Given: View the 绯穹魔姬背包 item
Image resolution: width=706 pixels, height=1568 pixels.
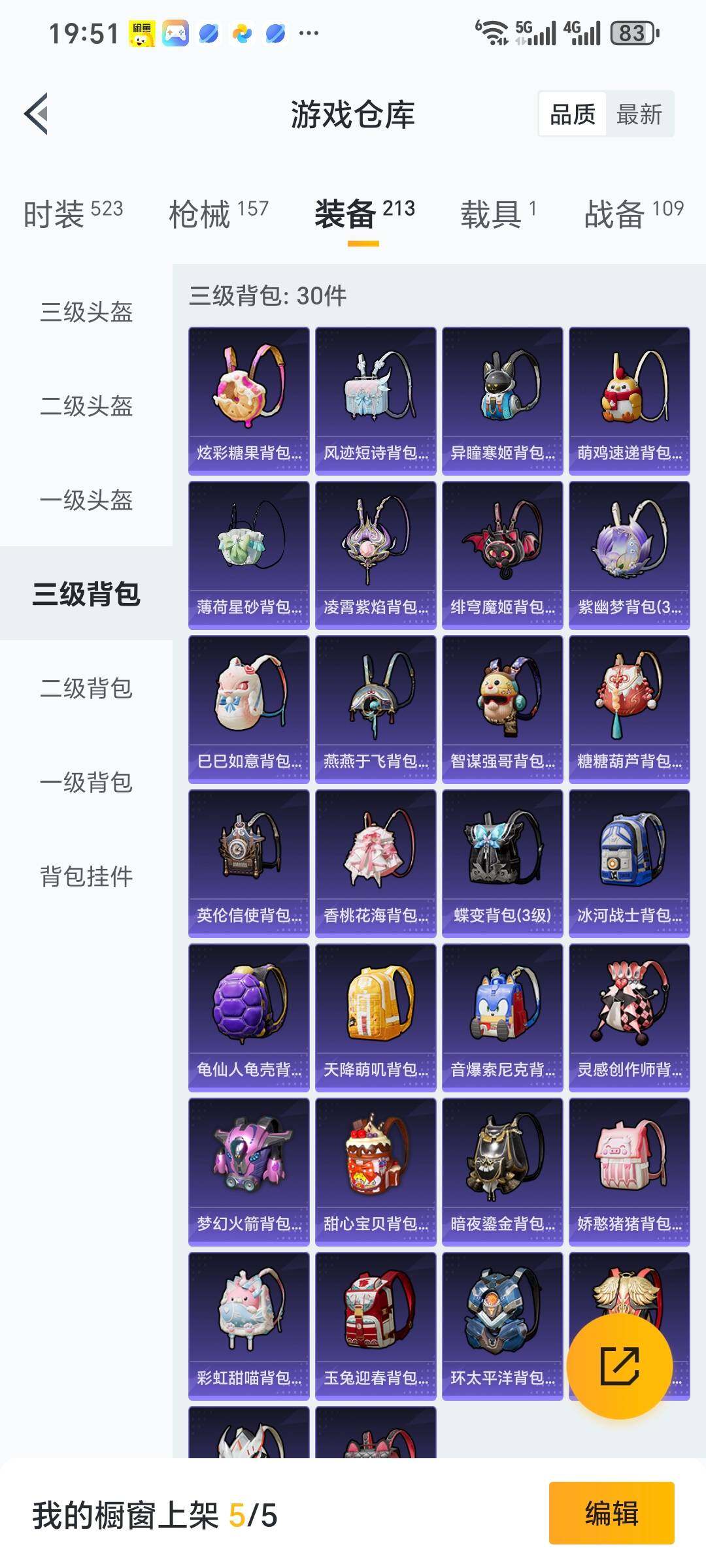Looking at the screenshot, I should point(502,555).
